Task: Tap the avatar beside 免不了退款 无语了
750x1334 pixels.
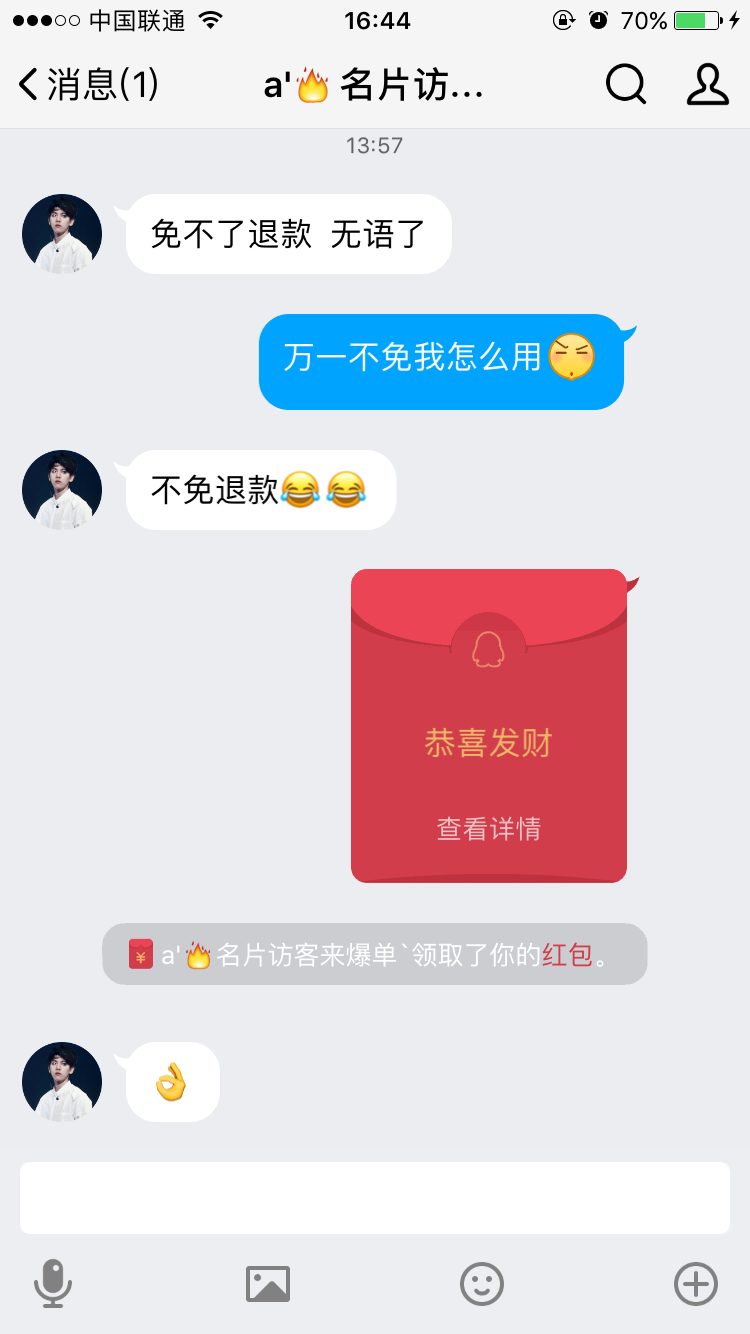Action: coord(62,234)
